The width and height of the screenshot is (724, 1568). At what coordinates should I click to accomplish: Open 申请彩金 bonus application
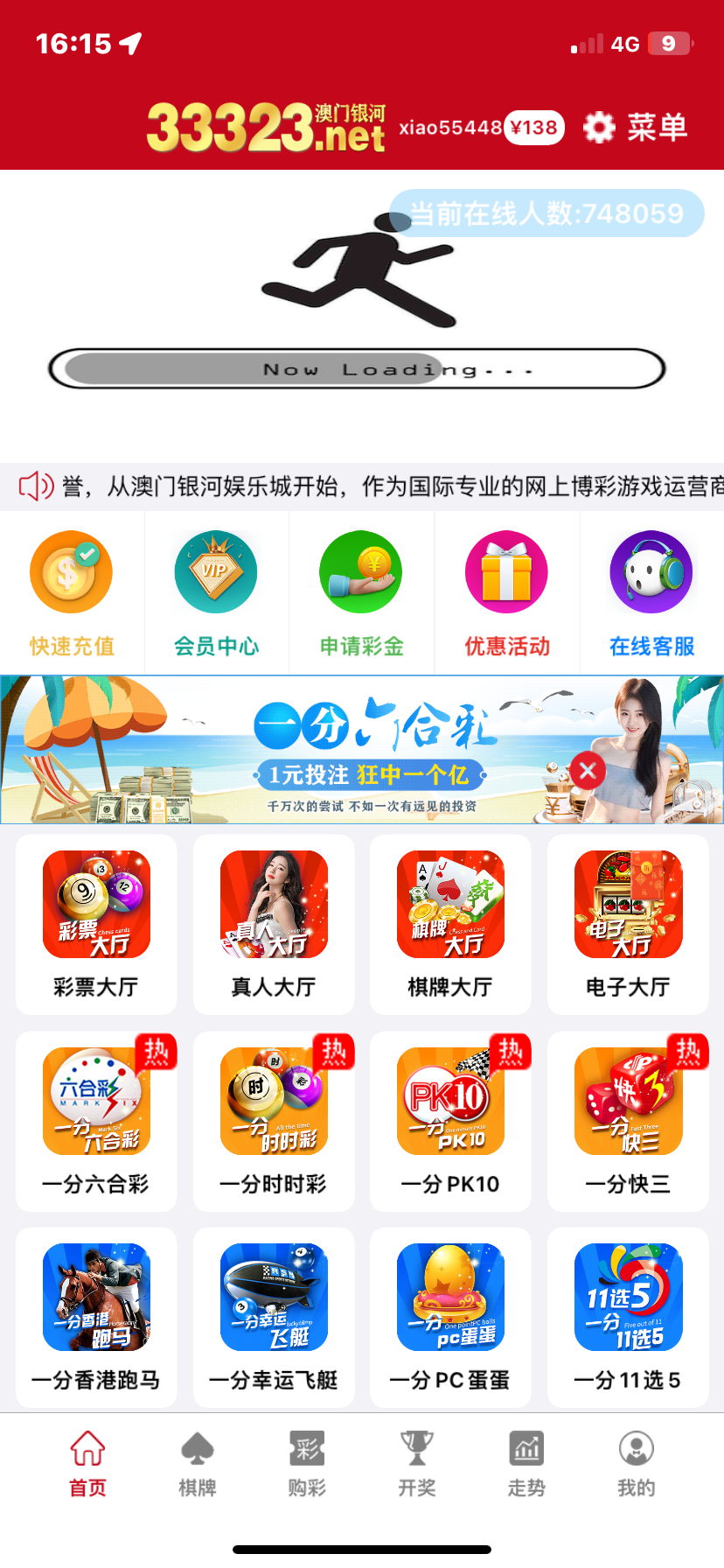(361, 593)
